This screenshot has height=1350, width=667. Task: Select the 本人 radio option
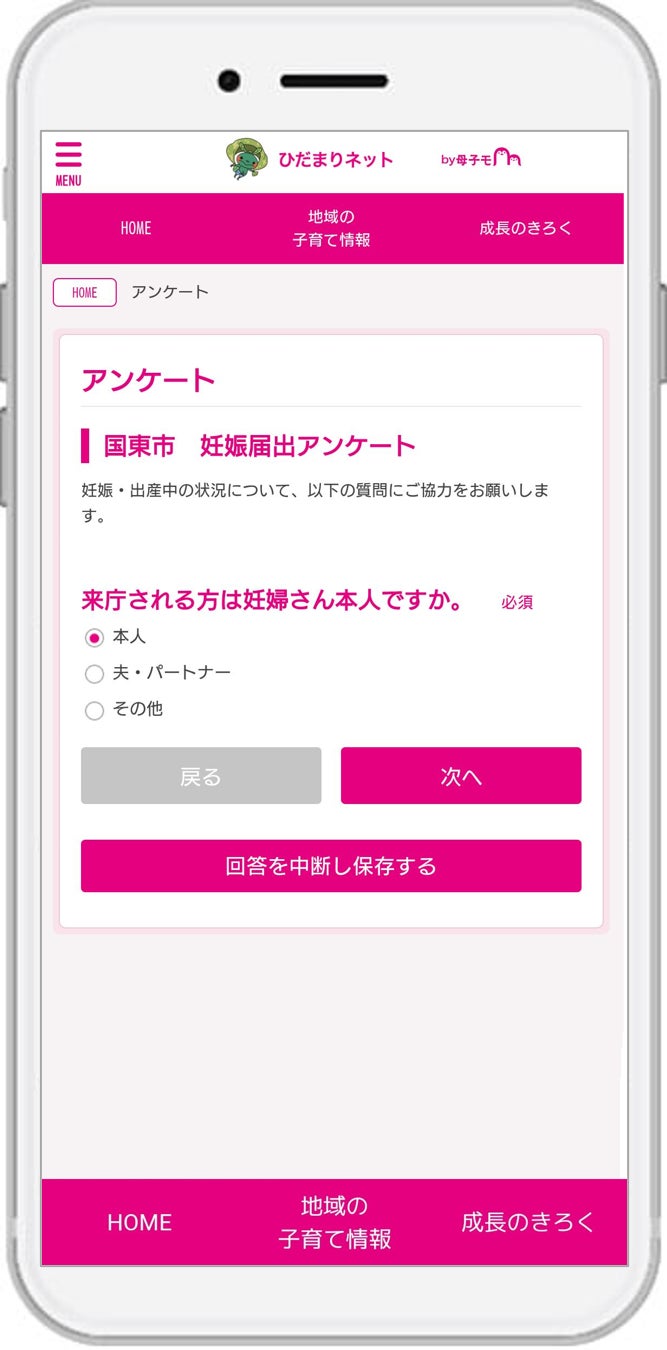coord(95,638)
